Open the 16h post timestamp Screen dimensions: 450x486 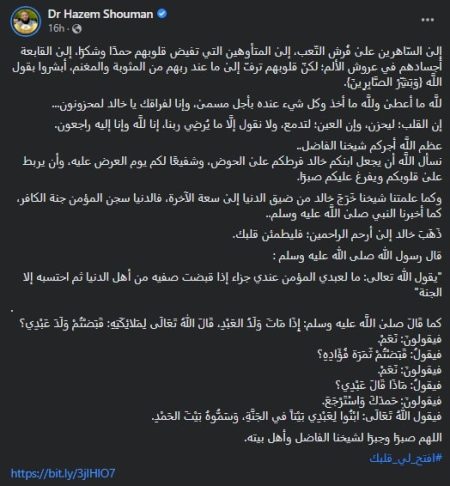point(56,29)
